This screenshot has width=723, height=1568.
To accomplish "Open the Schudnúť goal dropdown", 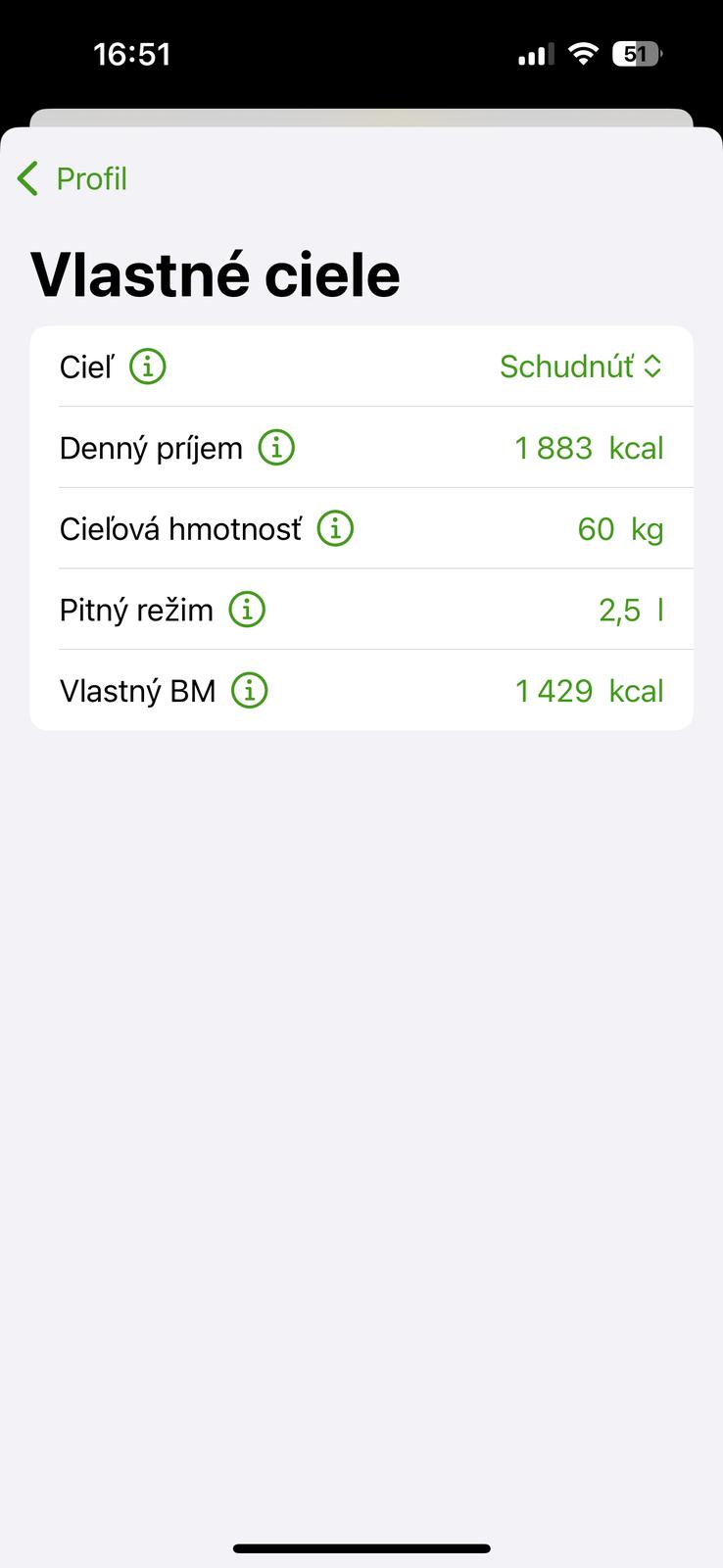I will click(581, 367).
